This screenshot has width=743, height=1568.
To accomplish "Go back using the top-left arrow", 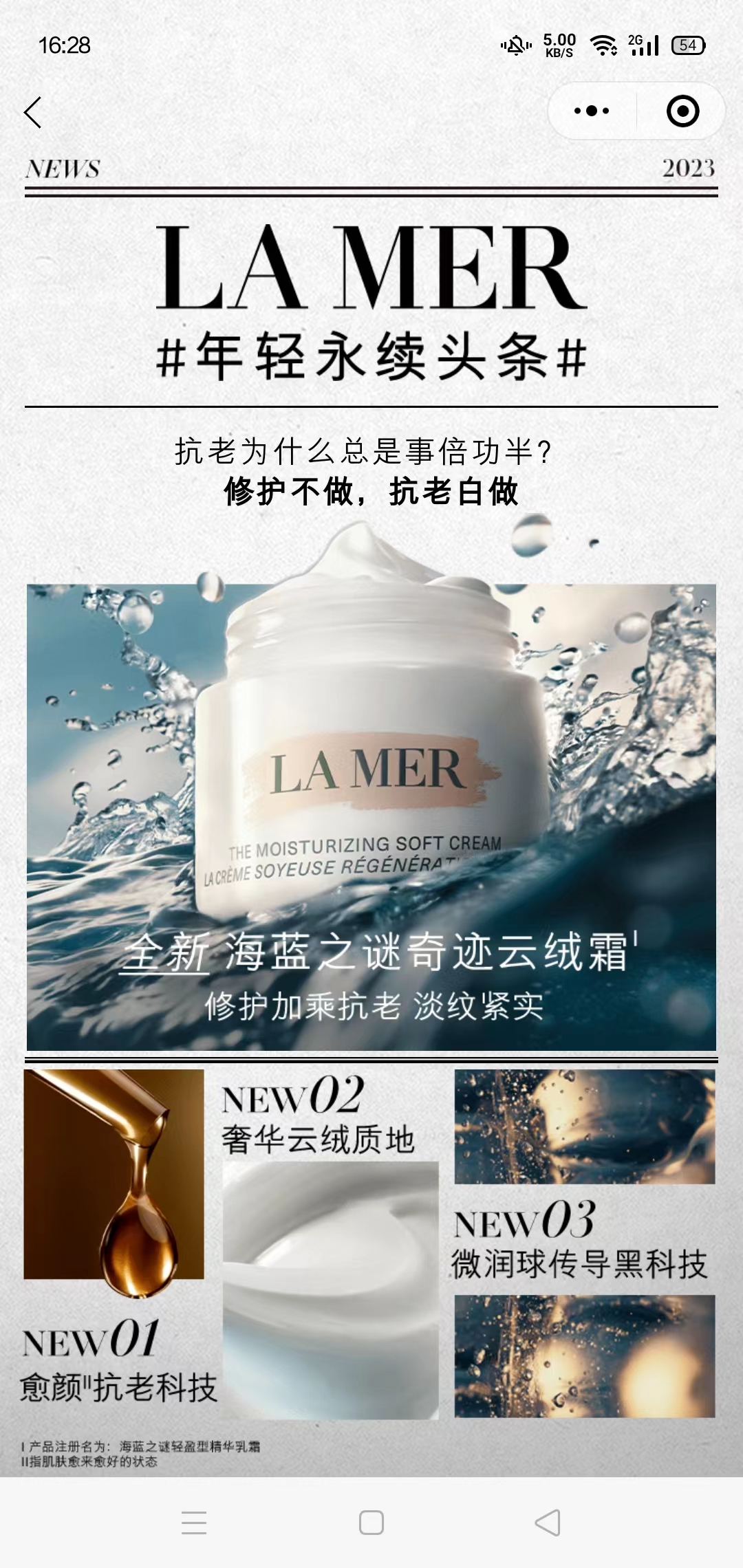I will point(32,112).
